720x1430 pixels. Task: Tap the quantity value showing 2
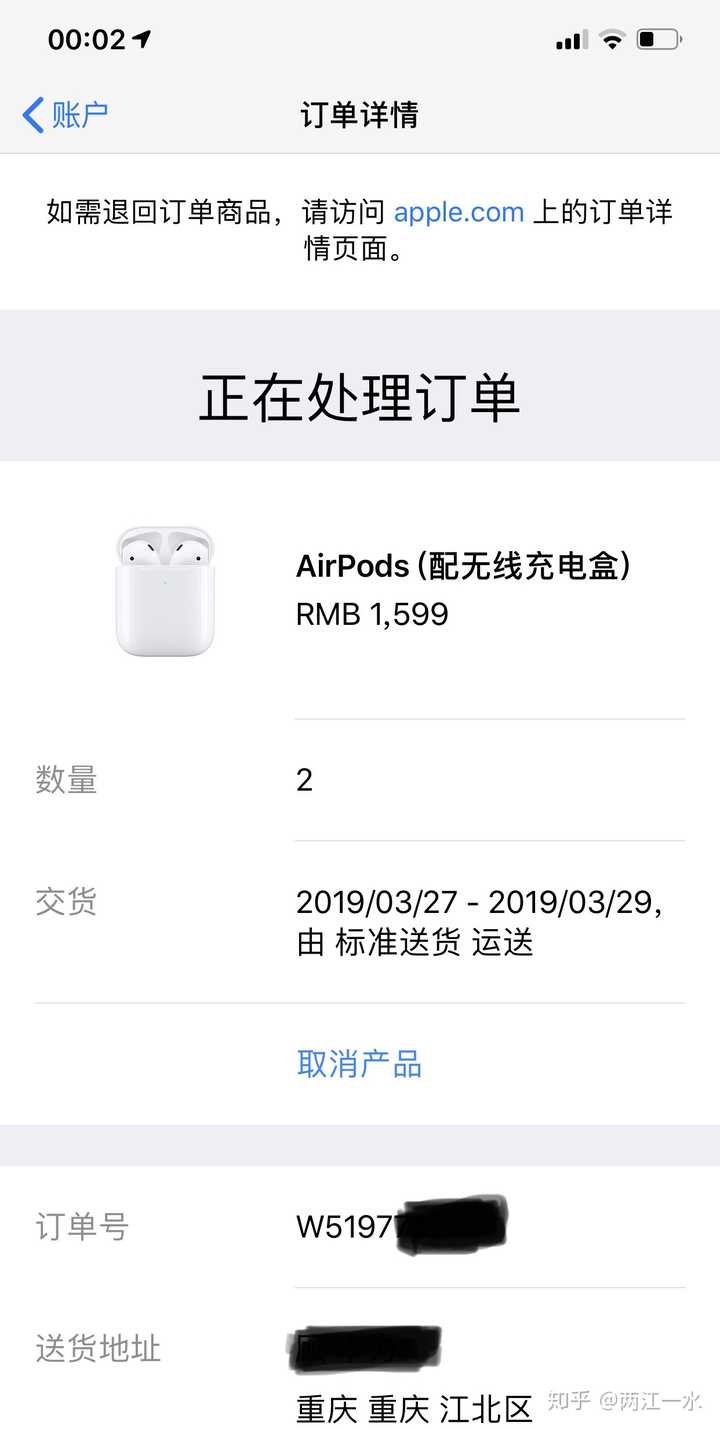click(305, 780)
